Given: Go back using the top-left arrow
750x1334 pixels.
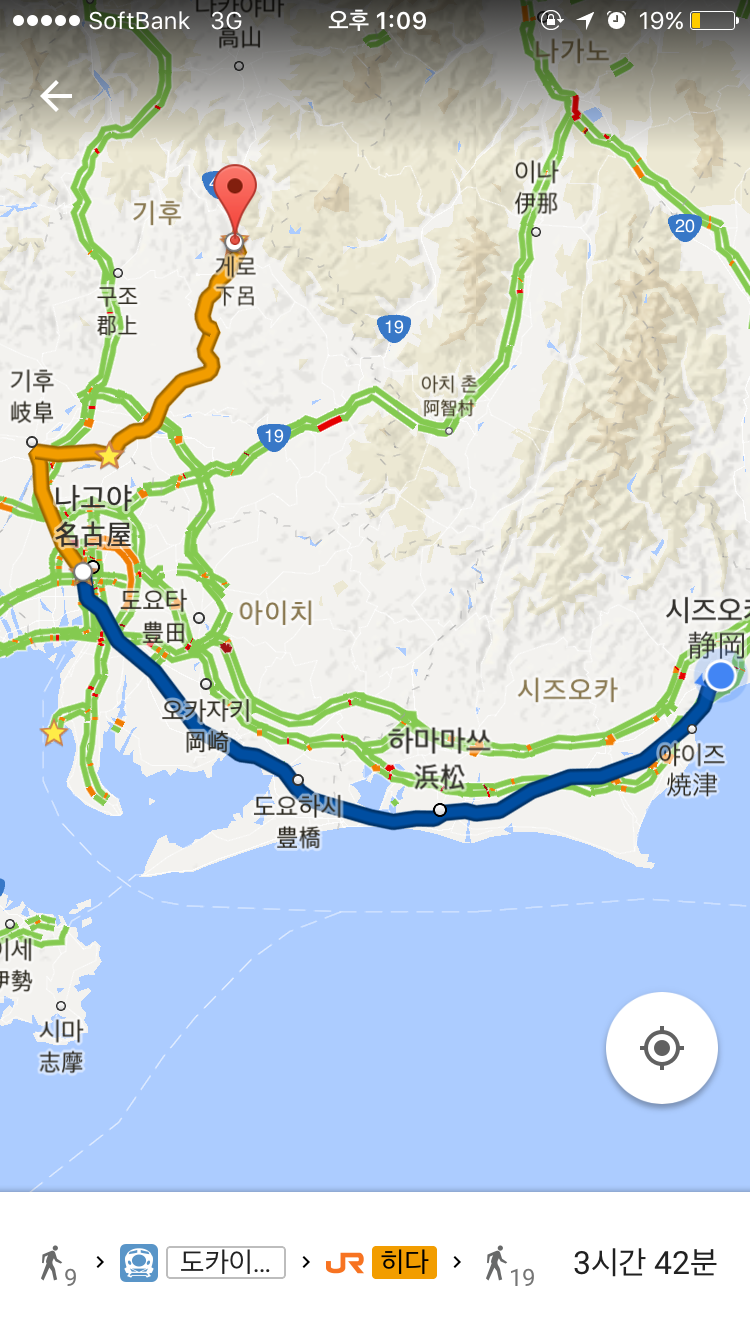Looking at the screenshot, I should 56,96.
